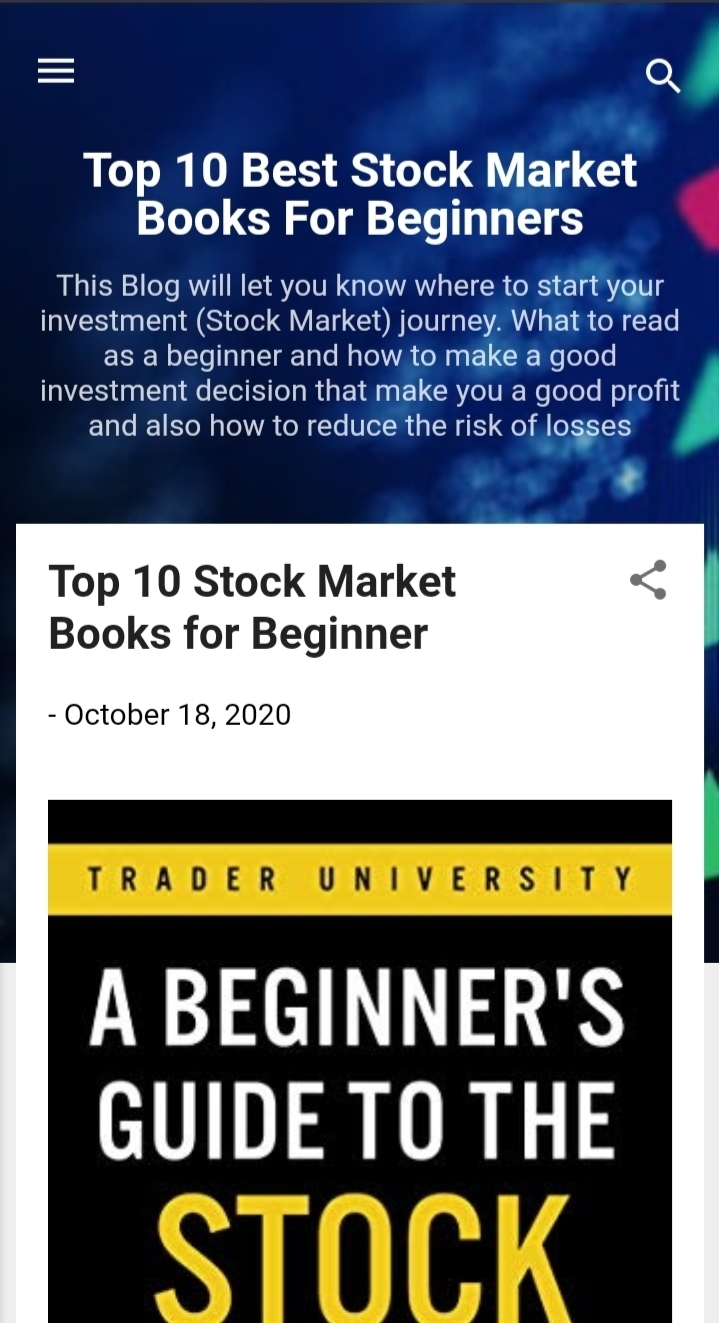The height and width of the screenshot is (1323, 719).
Task: Share the Top 10 Stock Market Books post
Action: (x=648, y=580)
